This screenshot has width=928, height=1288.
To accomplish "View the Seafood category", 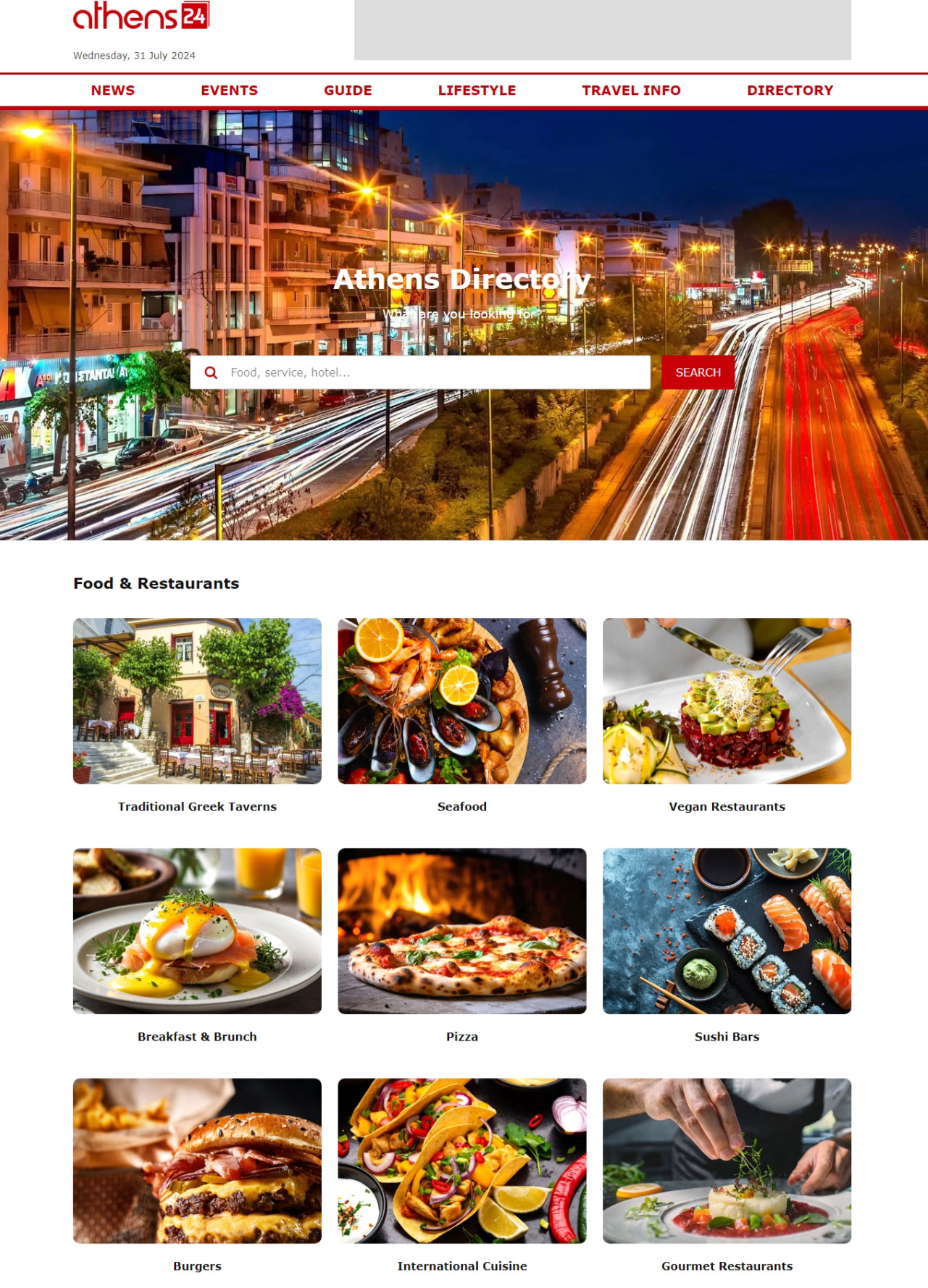I will click(x=462, y=701).
